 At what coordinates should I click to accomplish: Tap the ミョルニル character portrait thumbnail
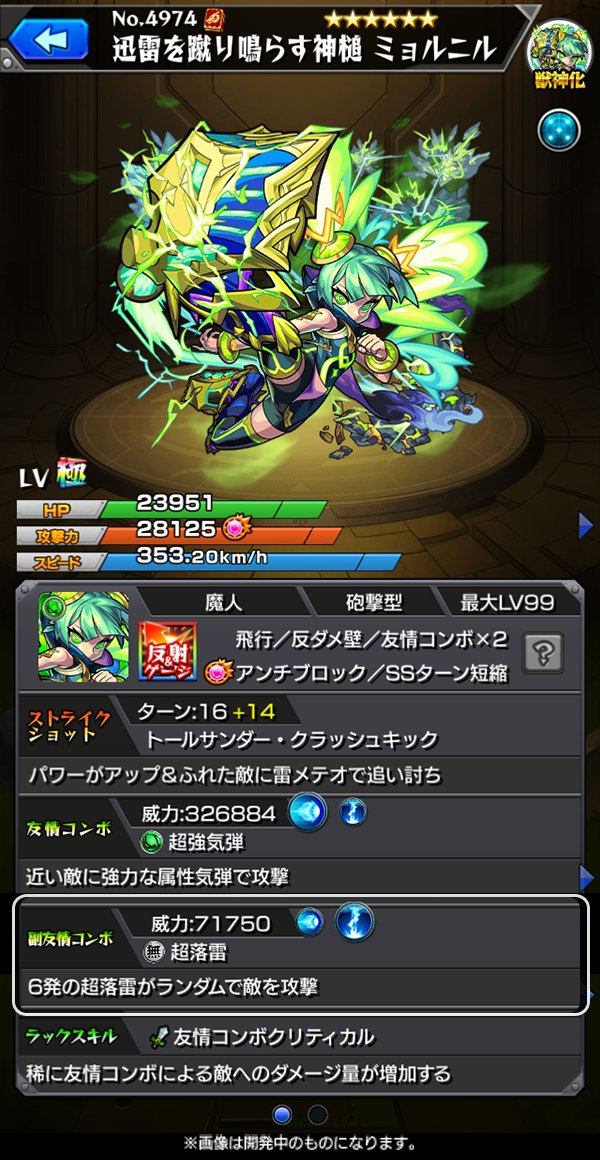click(x=84, y=637)
